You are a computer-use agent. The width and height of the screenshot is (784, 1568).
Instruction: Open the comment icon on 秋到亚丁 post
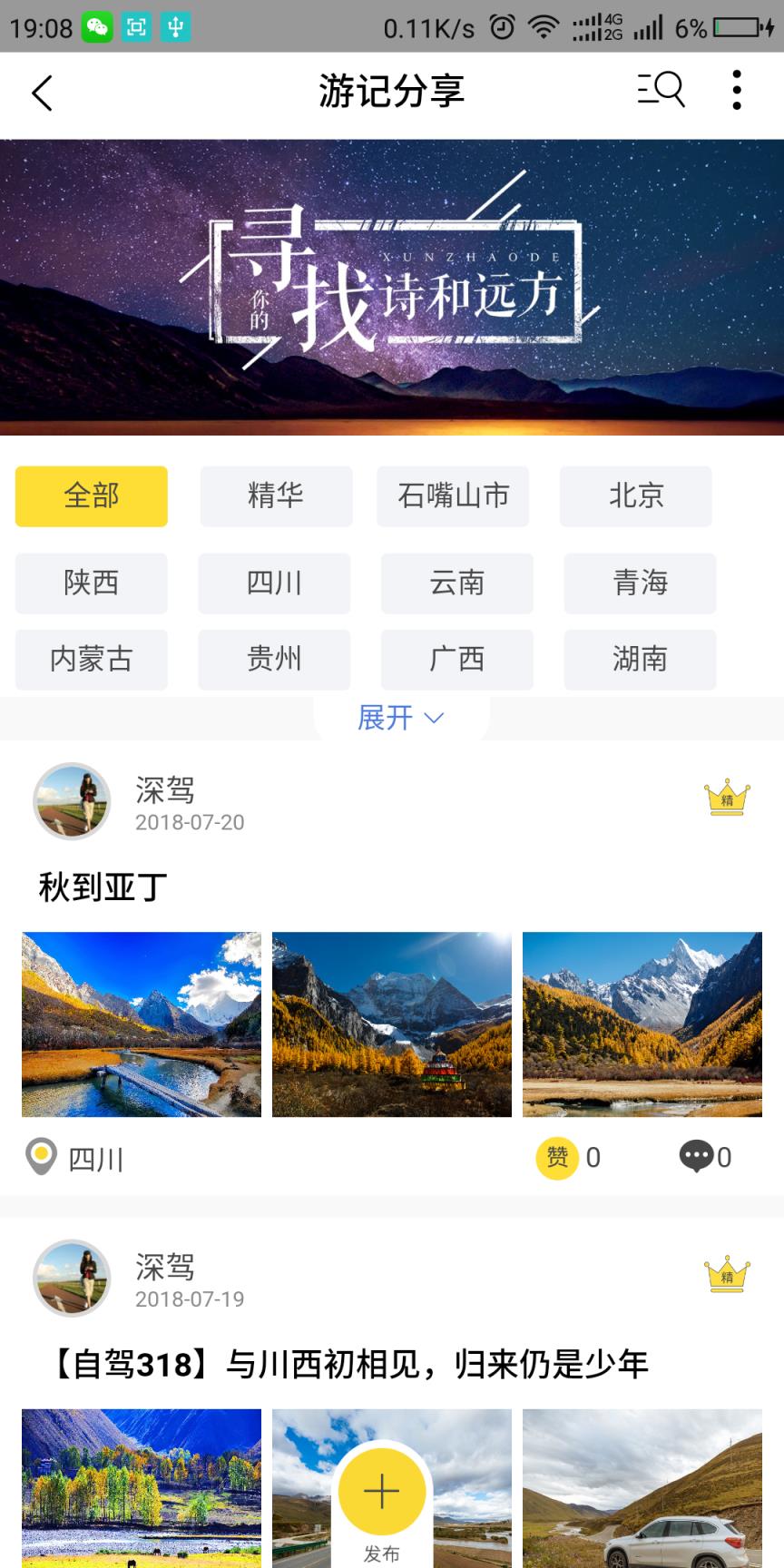point(697,1156)
